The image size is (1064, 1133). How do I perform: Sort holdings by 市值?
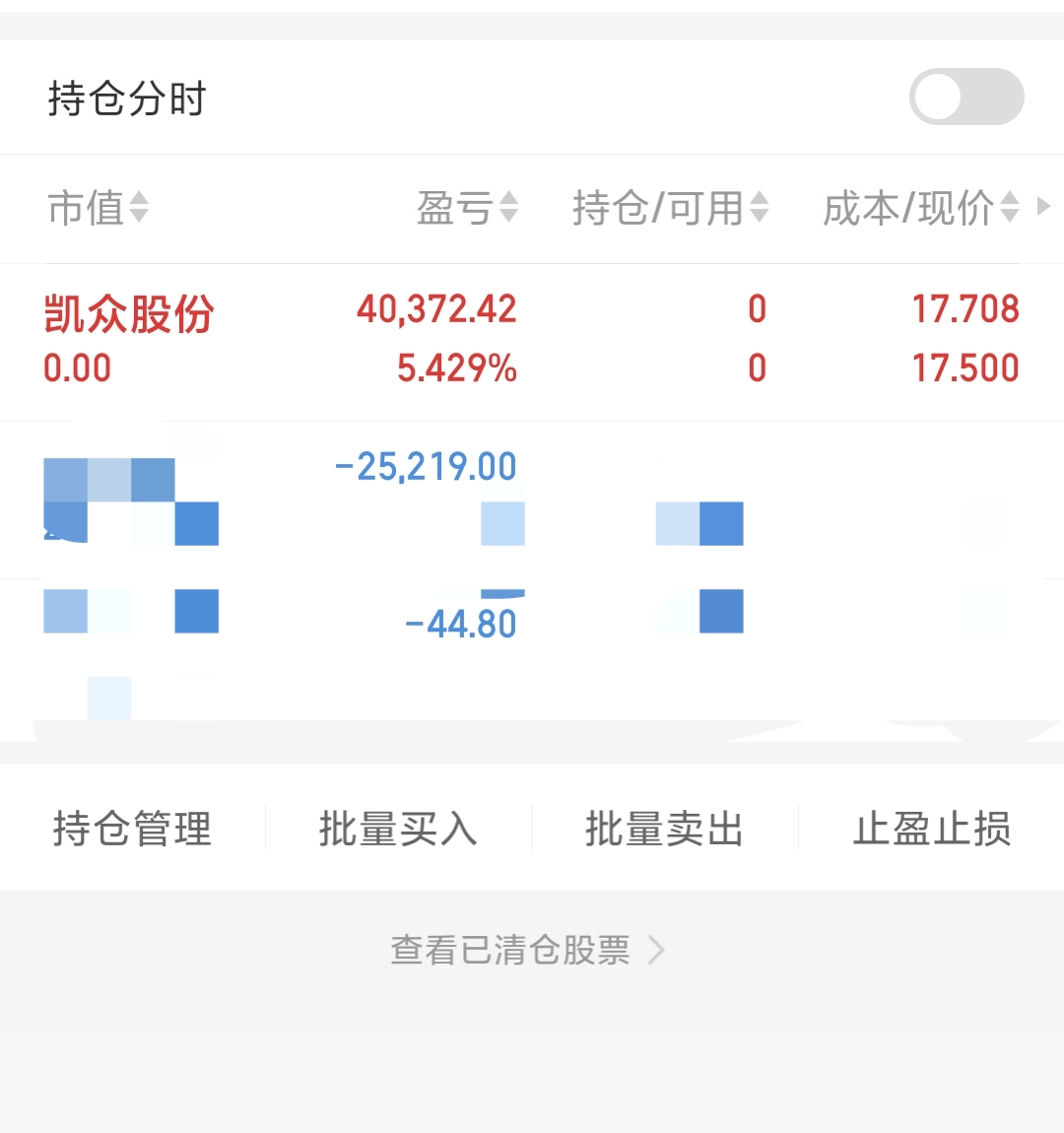pos(98,208)
